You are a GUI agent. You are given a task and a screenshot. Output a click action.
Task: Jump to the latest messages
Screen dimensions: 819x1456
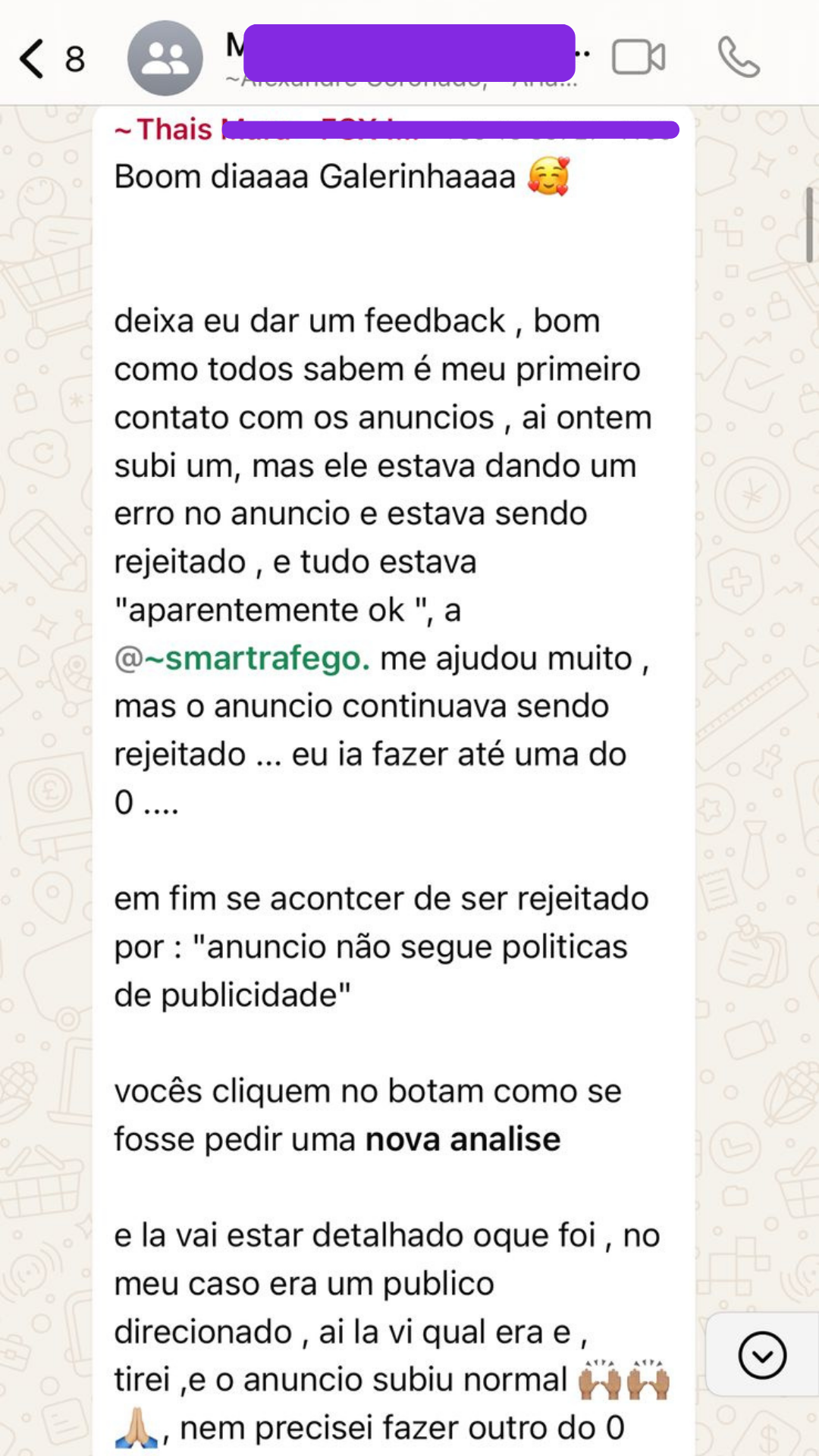[x=761, y=1354]
